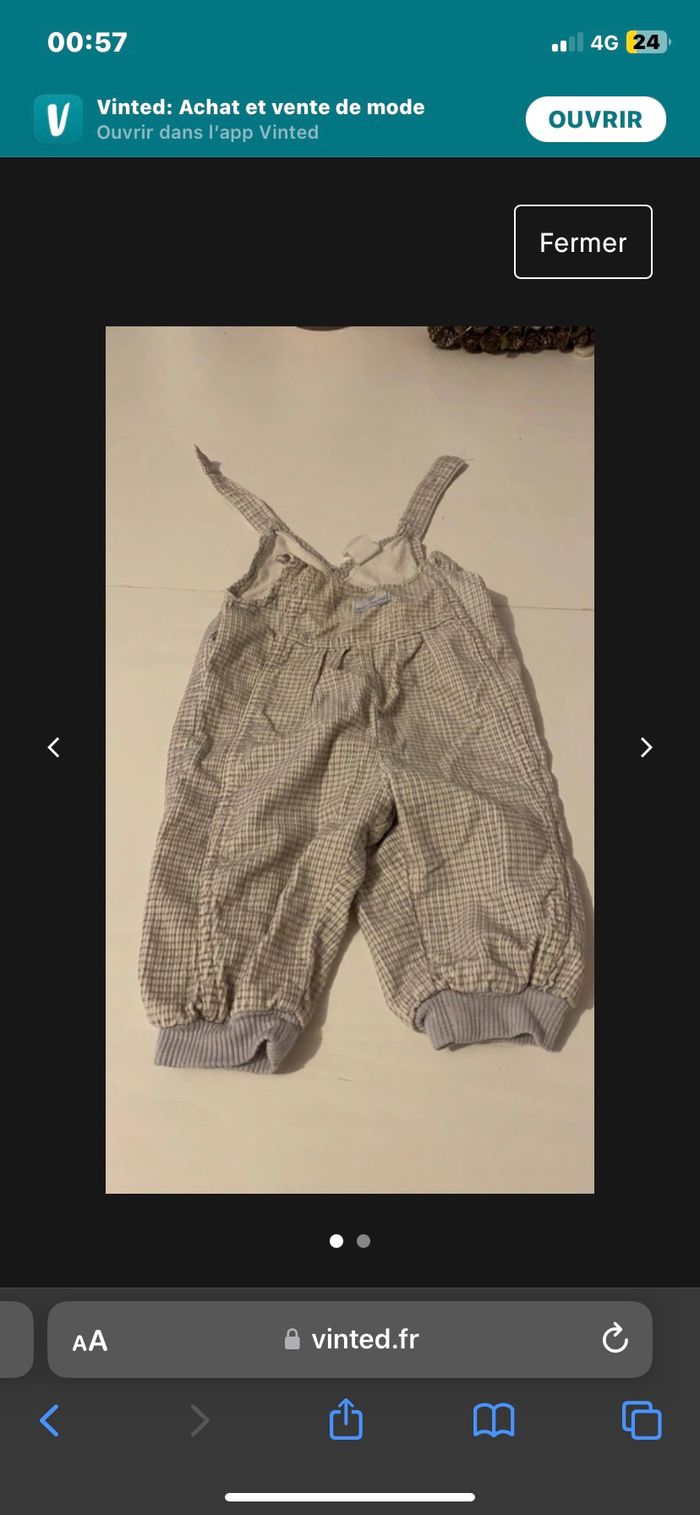Tap OUVRIR to open the Vinted app
Viewport: 700px width, 1515px height.
click(595, 120)
